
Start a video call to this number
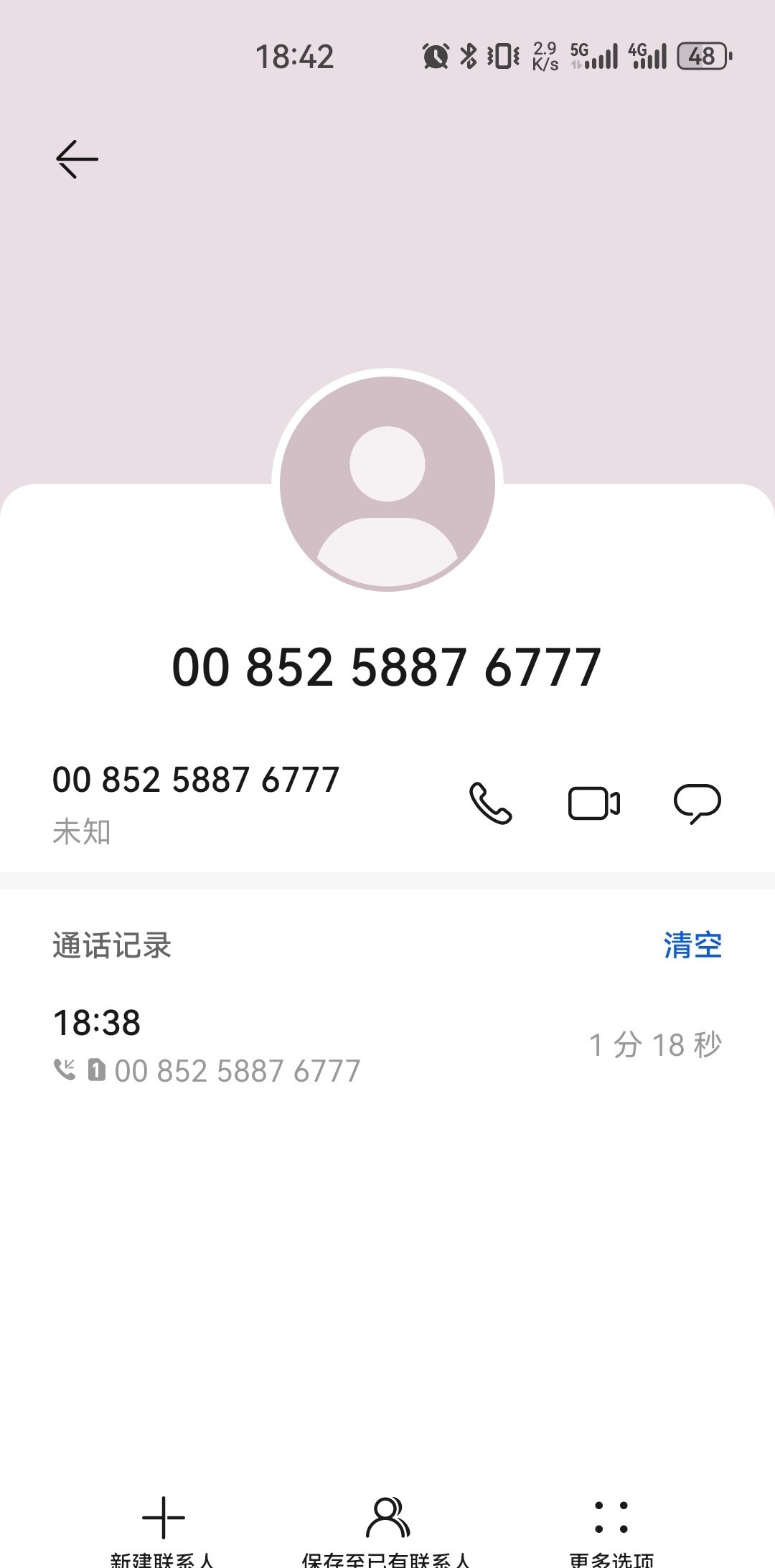(x=593, y=803)
